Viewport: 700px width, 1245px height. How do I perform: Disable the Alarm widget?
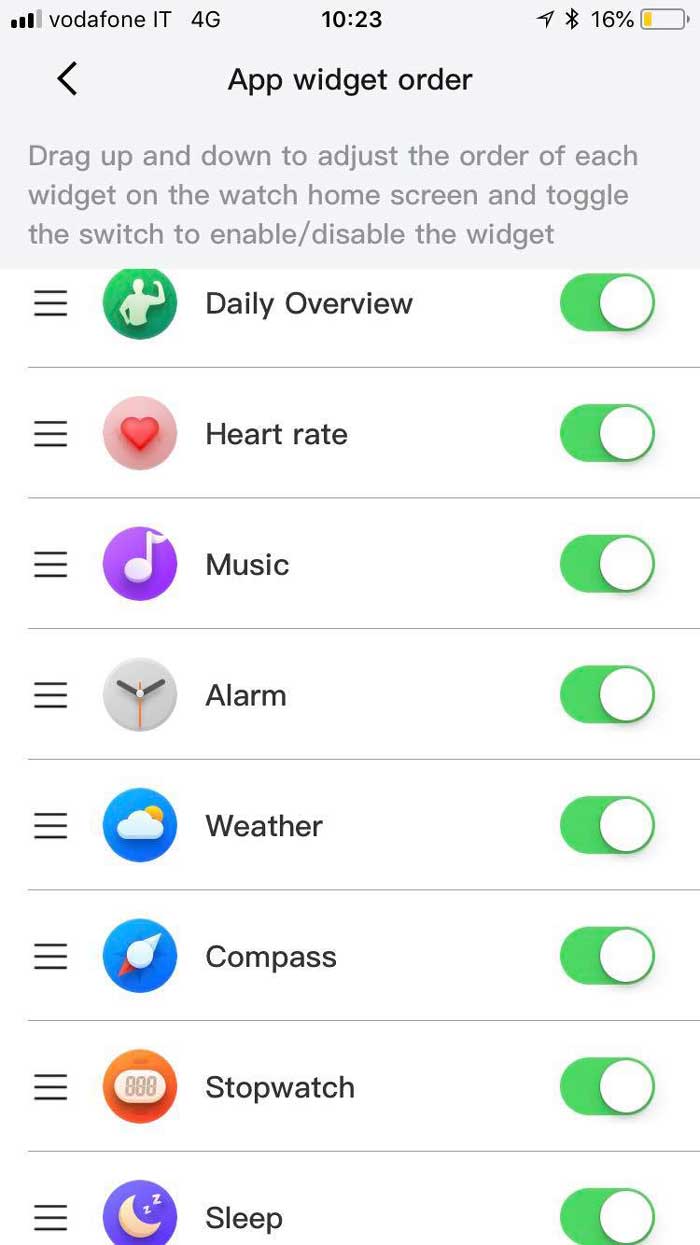pyautogui.click(x=607, y=695)
